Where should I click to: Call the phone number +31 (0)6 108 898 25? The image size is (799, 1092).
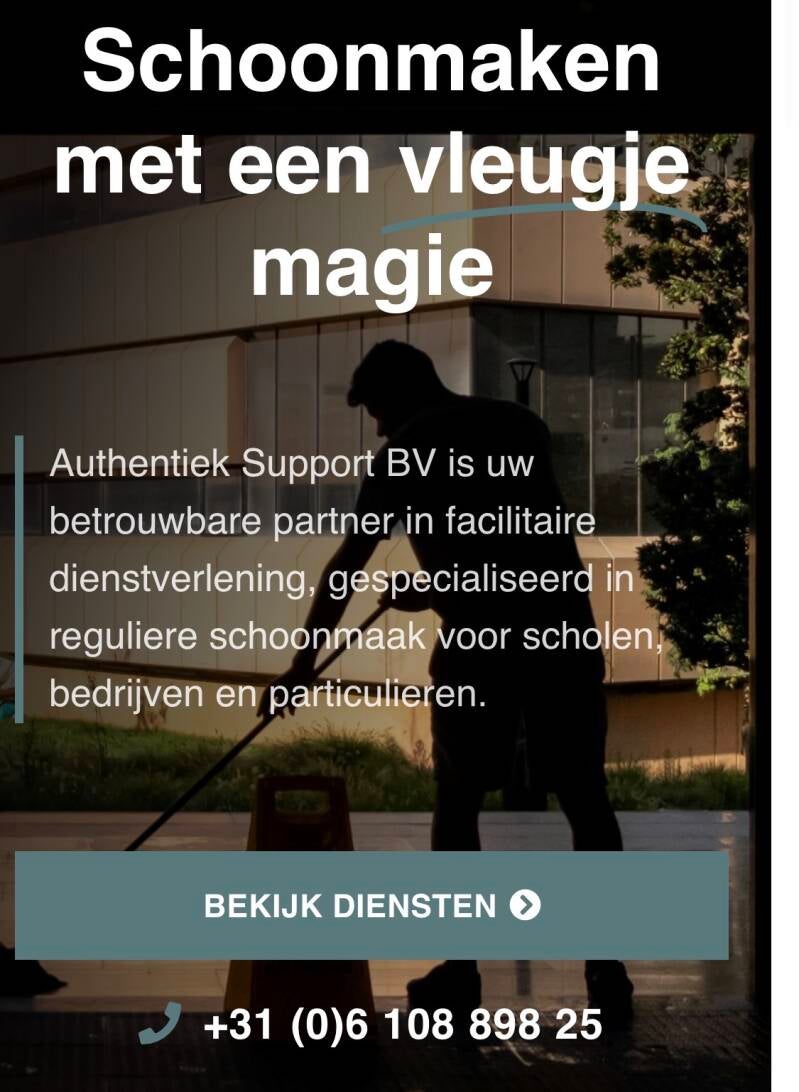point(402,1025)
